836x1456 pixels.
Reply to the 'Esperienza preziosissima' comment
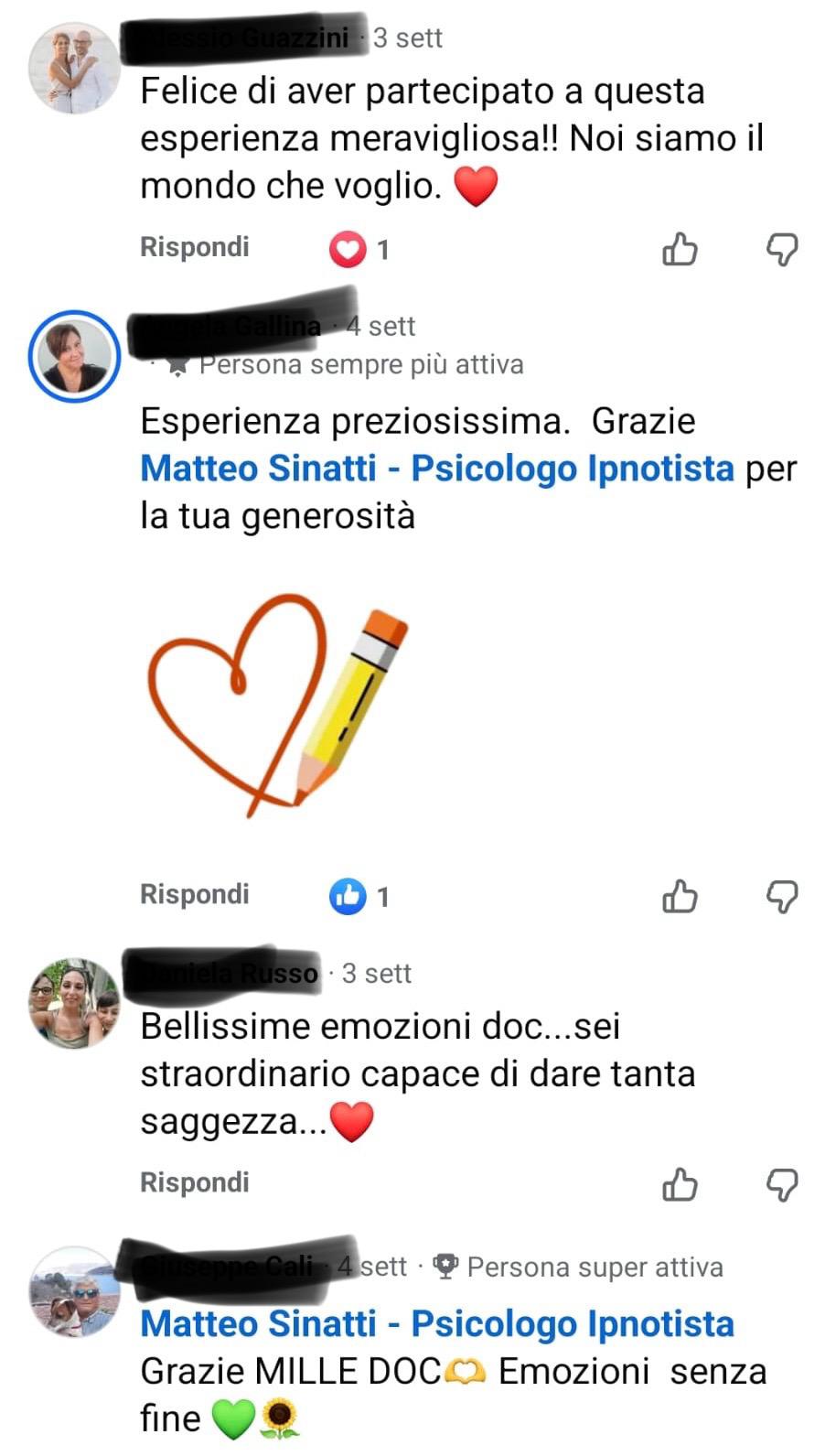[x=194, y=894]
